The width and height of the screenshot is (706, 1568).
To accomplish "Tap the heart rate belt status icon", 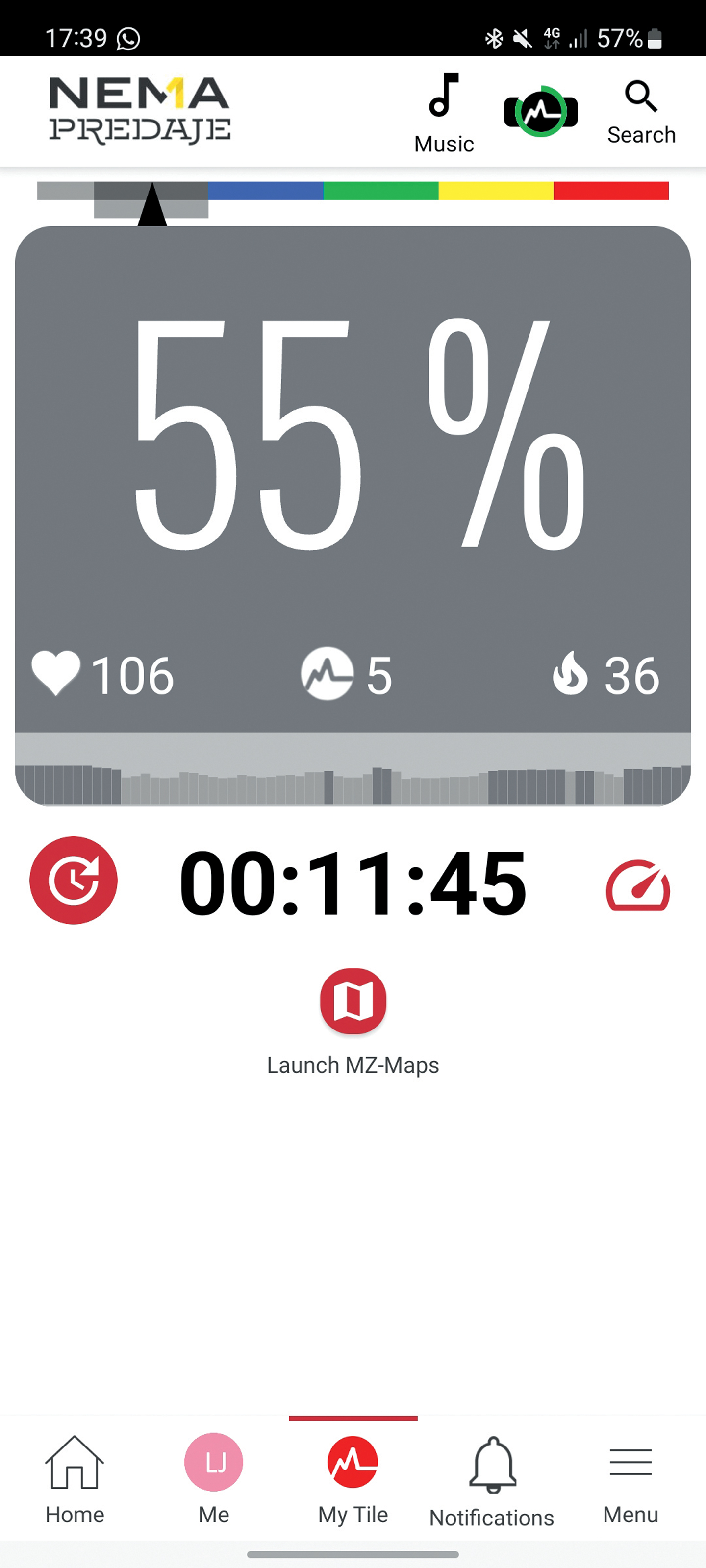I will (541, 111).
